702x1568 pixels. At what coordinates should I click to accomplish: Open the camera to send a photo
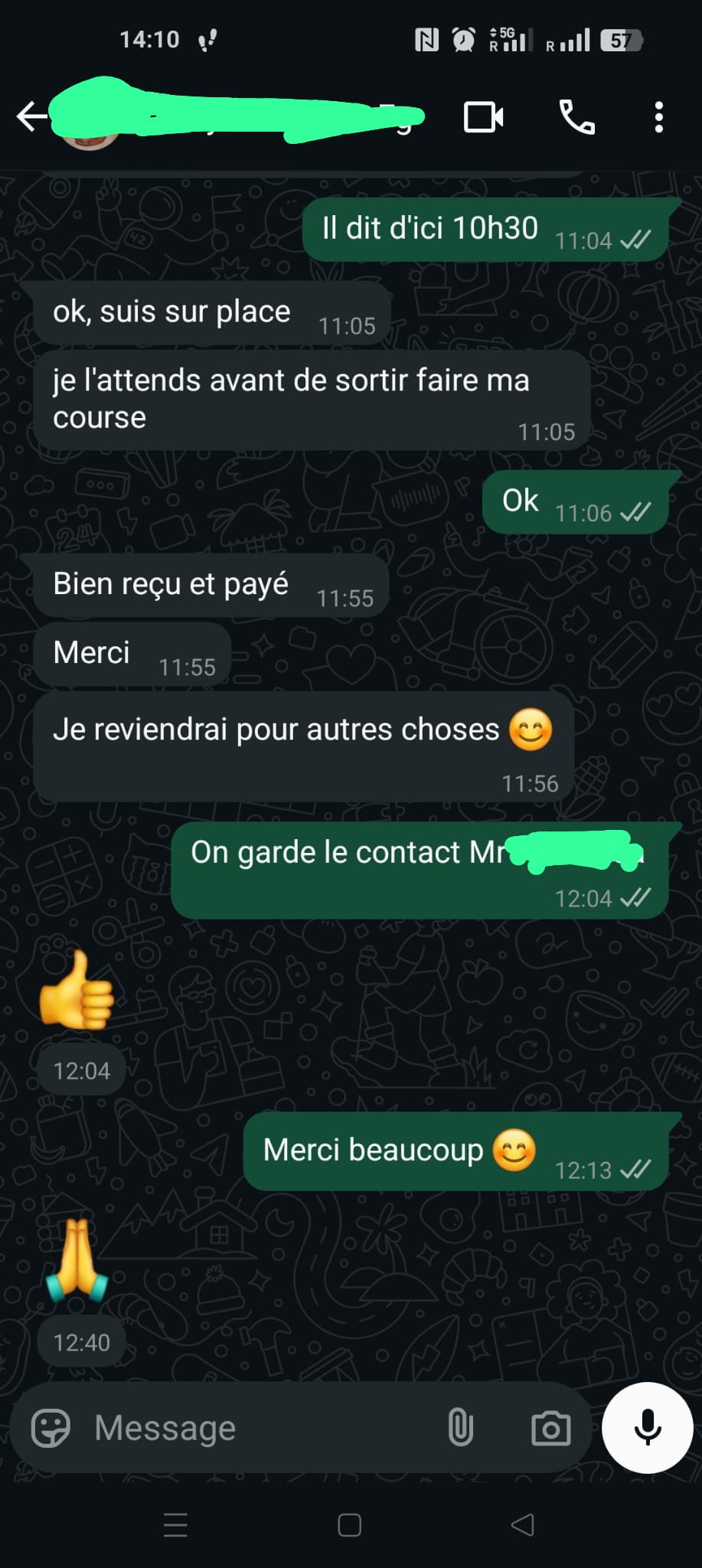pyautogui.click(x=551, y=1429)
